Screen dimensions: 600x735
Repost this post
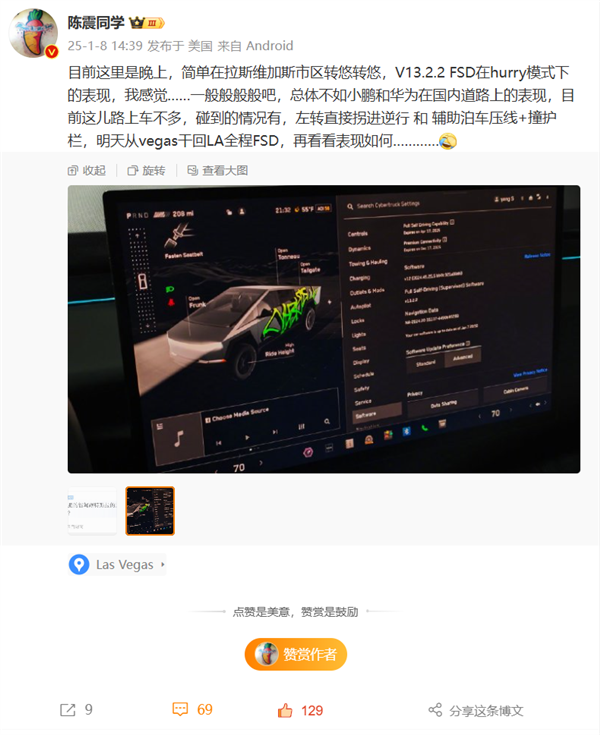(x=76, y=710)
